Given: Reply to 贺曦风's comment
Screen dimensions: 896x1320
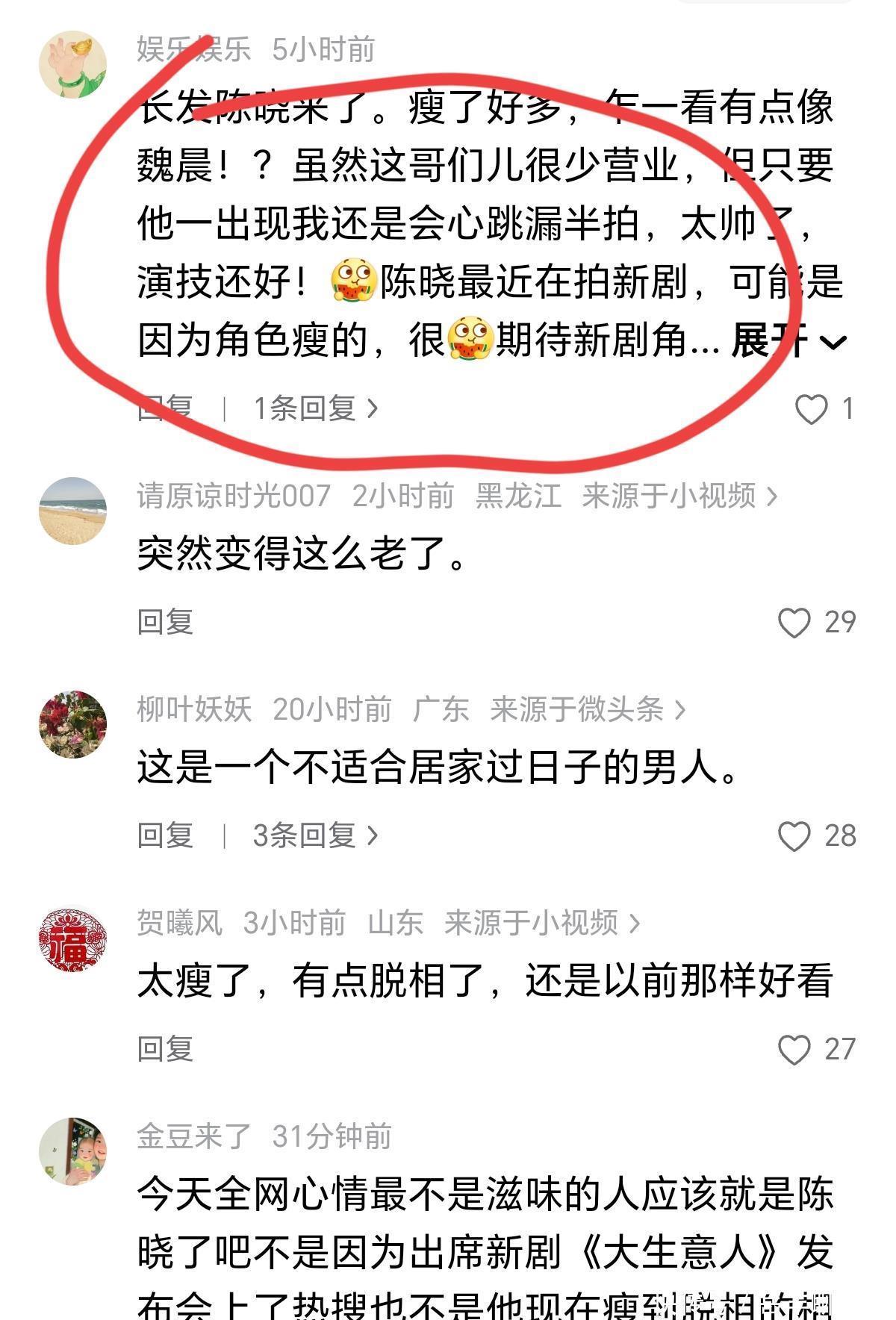Looking at the screenshot, I should pos(165,1049).
